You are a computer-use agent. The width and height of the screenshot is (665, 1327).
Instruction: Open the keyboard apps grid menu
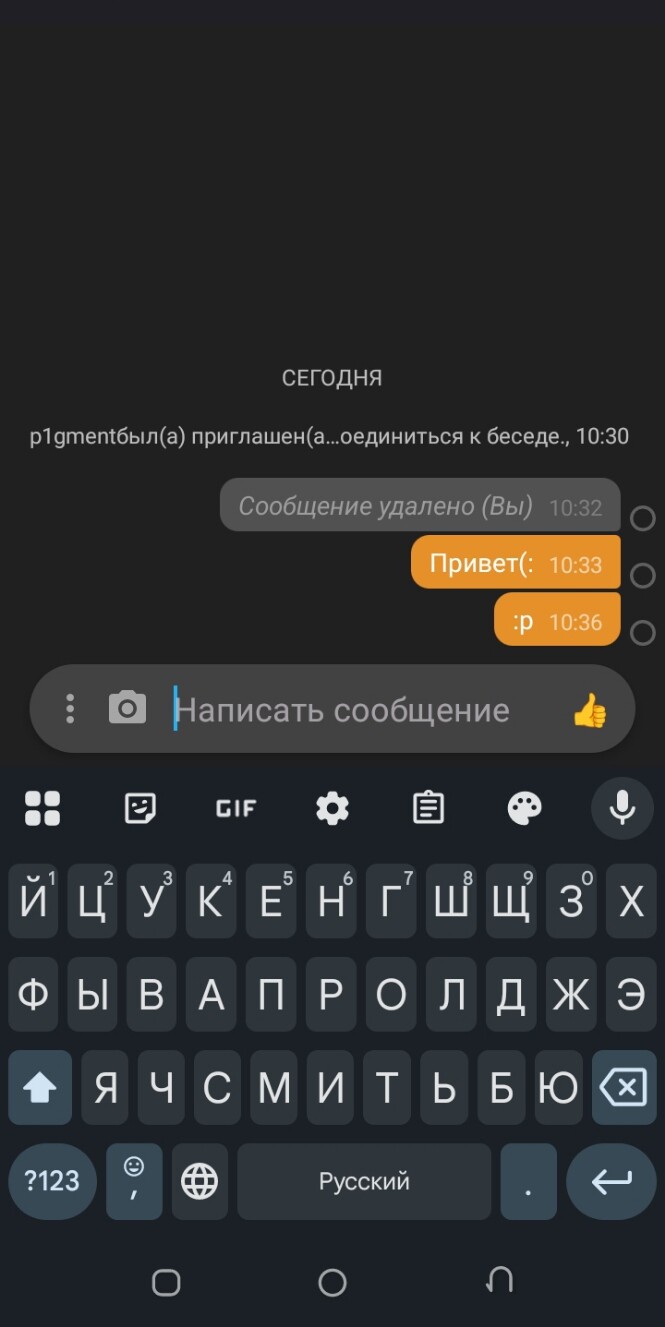pyautogui.click(x=43, y=808)
